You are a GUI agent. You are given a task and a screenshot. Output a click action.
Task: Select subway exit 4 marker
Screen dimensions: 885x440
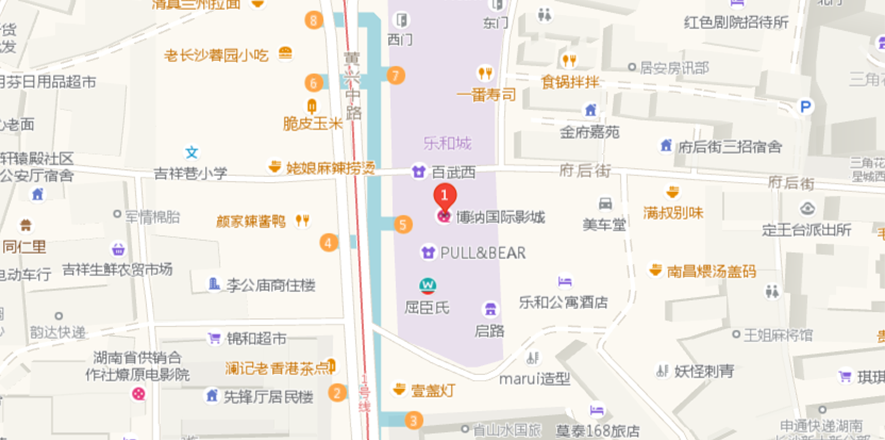327,241
